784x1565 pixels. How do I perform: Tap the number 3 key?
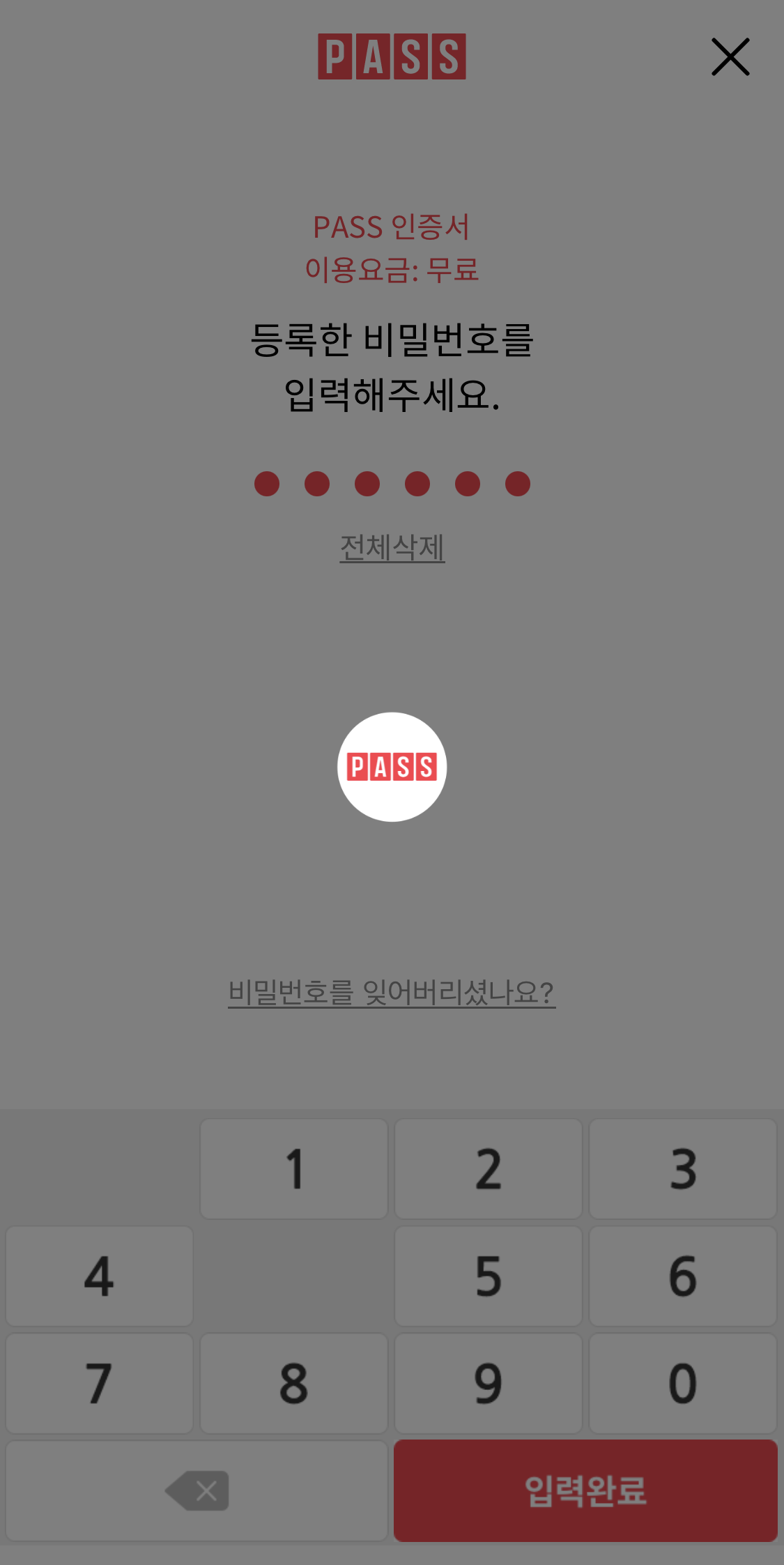682,1168
